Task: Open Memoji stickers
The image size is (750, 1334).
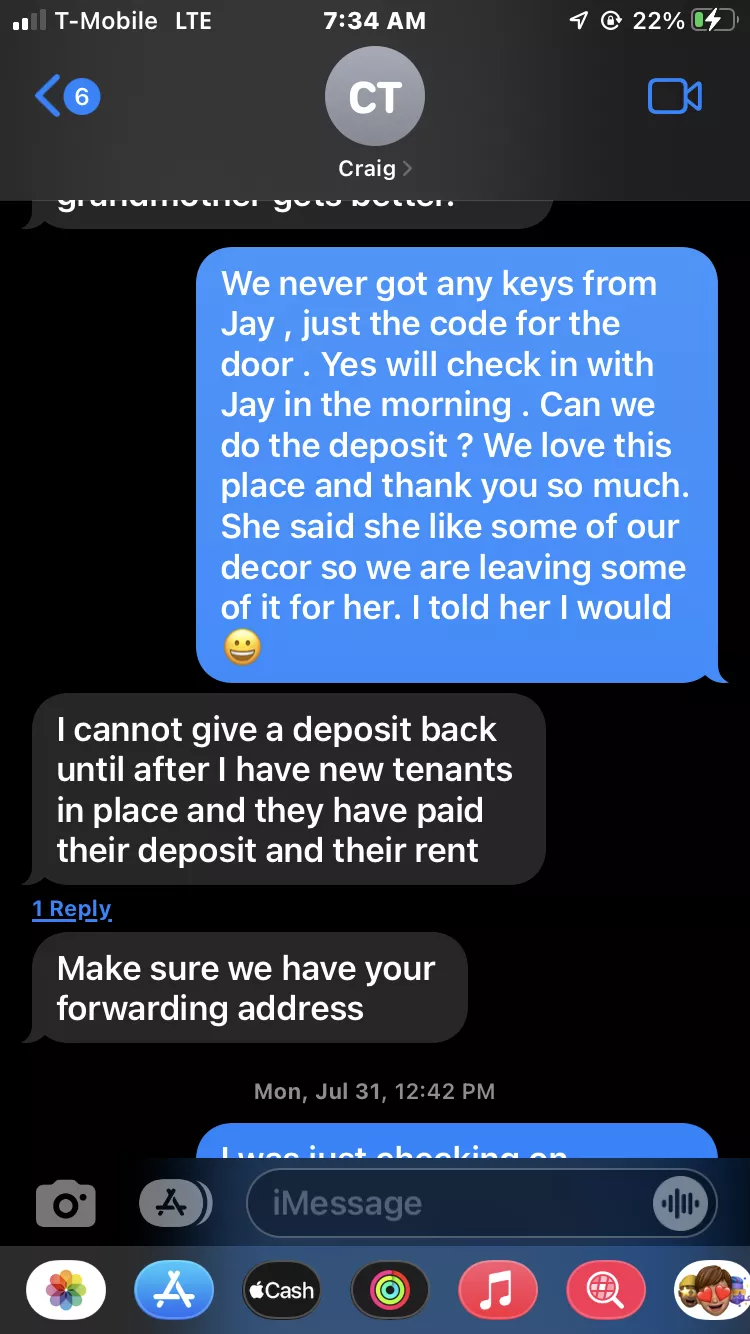Action: click(712, 1291)
